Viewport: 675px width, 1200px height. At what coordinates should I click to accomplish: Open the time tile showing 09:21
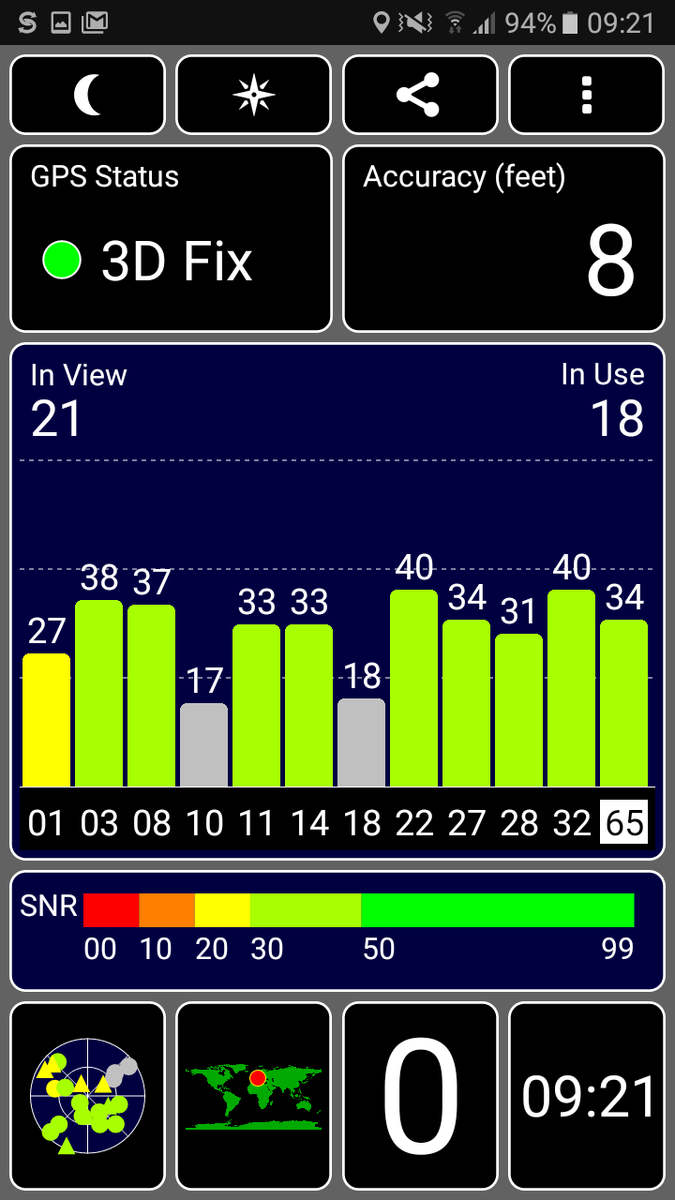[587, 1097]
